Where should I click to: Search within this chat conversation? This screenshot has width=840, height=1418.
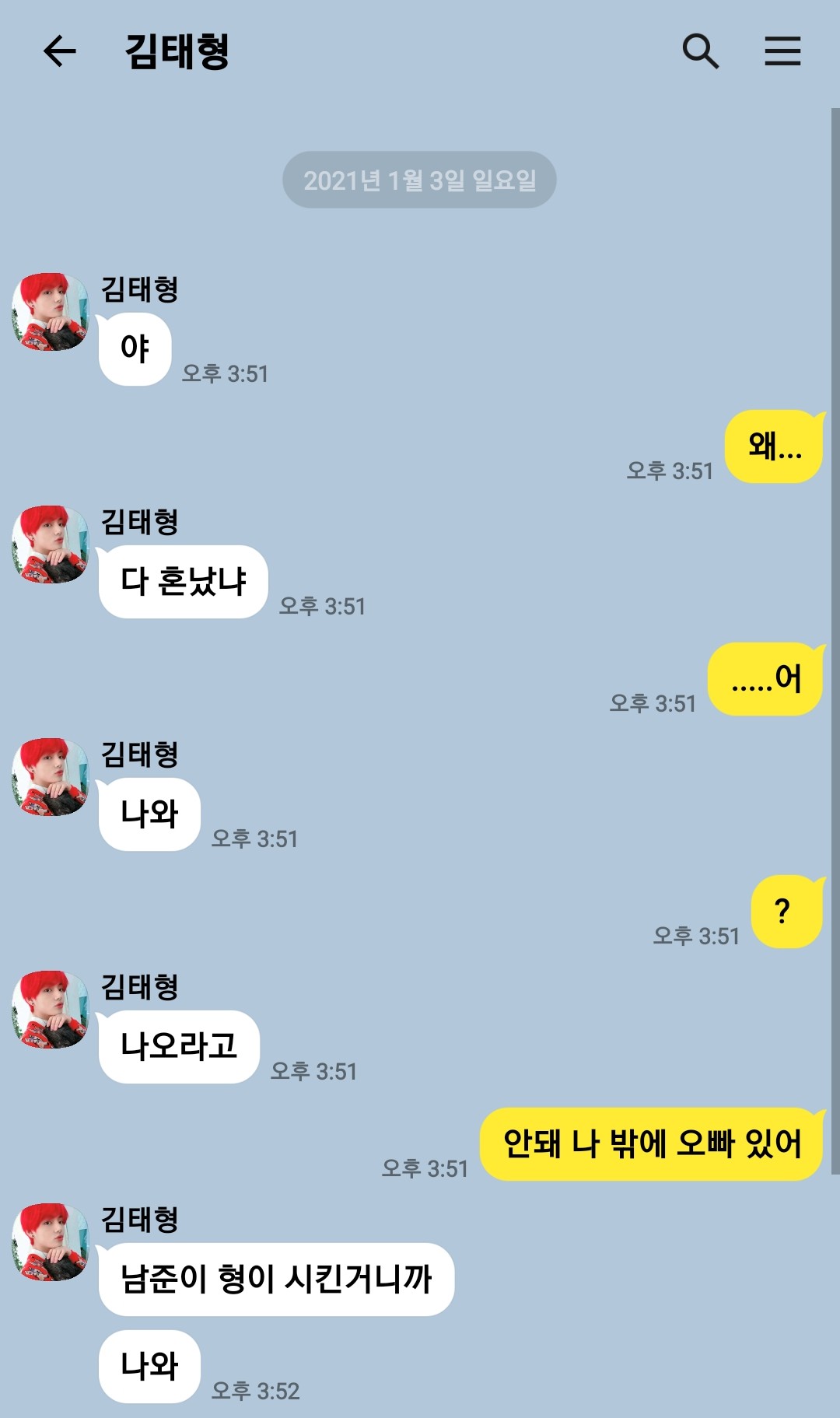click(x=700, y=52)
